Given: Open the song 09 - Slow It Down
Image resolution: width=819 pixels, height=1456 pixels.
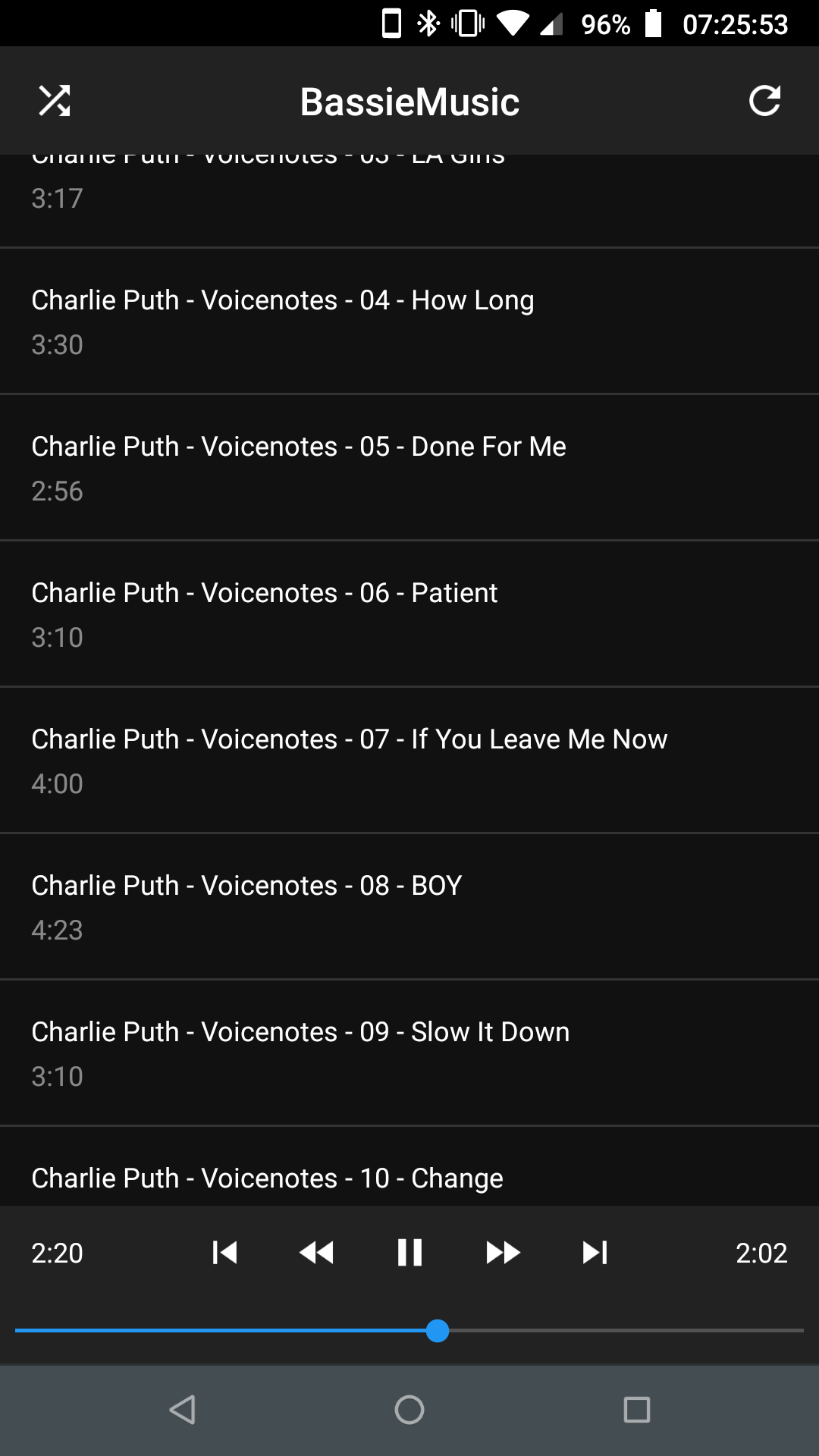Looking at the screenshot, I should (409, 1053).
